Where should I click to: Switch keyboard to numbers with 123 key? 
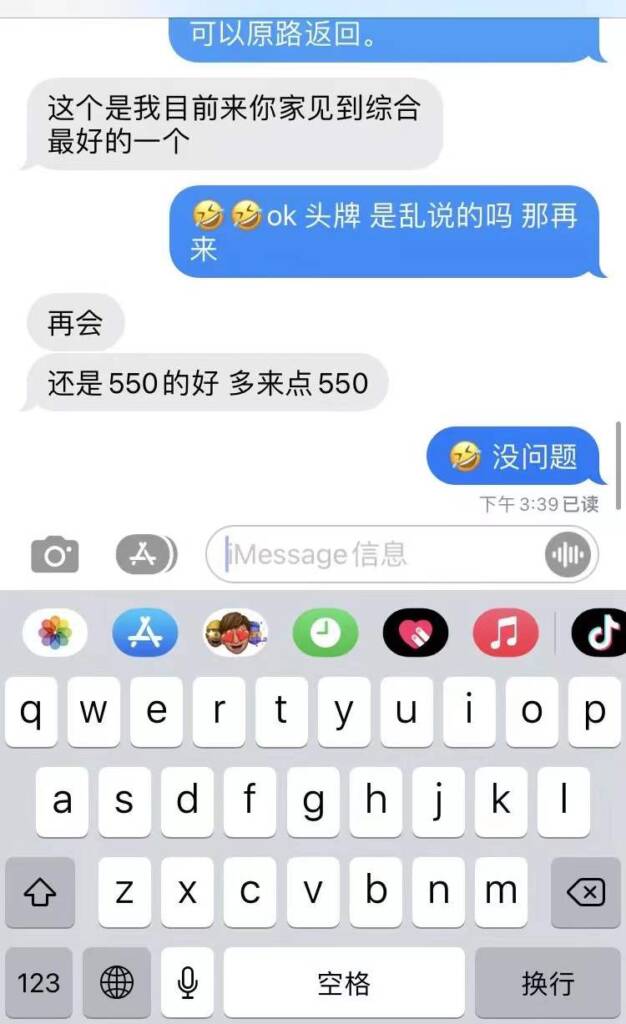(39, 982)
